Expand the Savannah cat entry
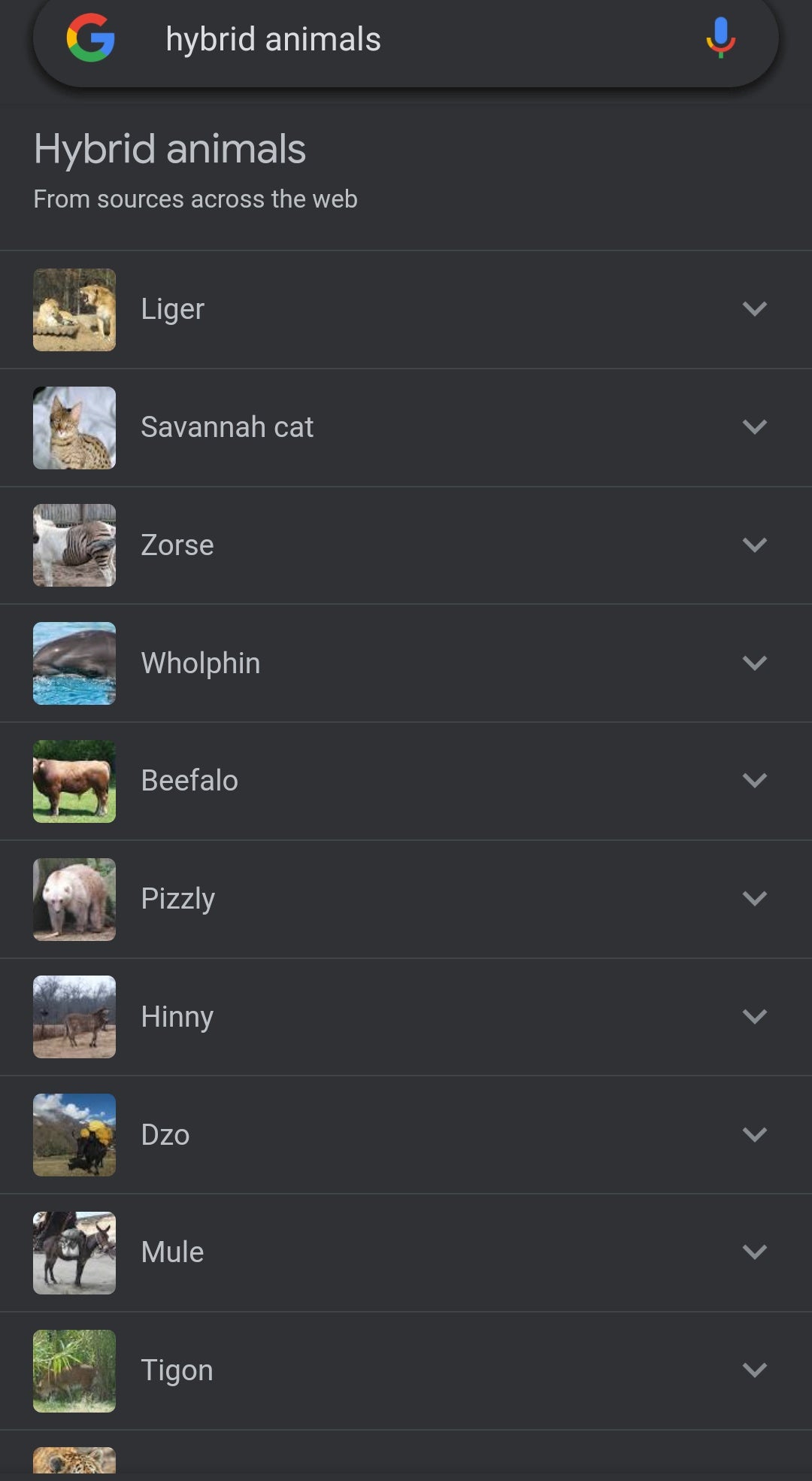The width and height of the screenshot is (812, 1481). tap(754, 427)
